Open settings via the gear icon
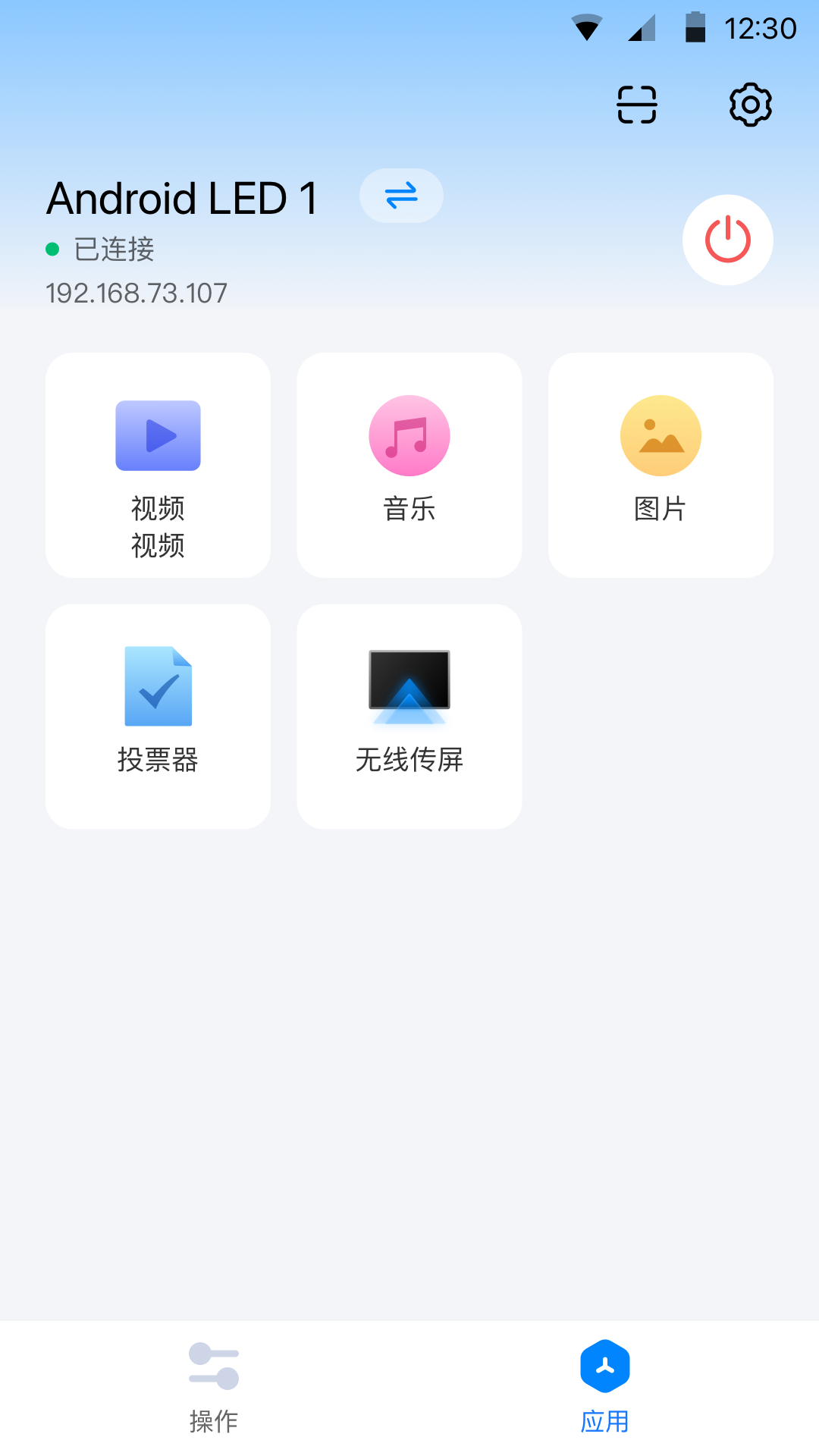 pos(750,105)
